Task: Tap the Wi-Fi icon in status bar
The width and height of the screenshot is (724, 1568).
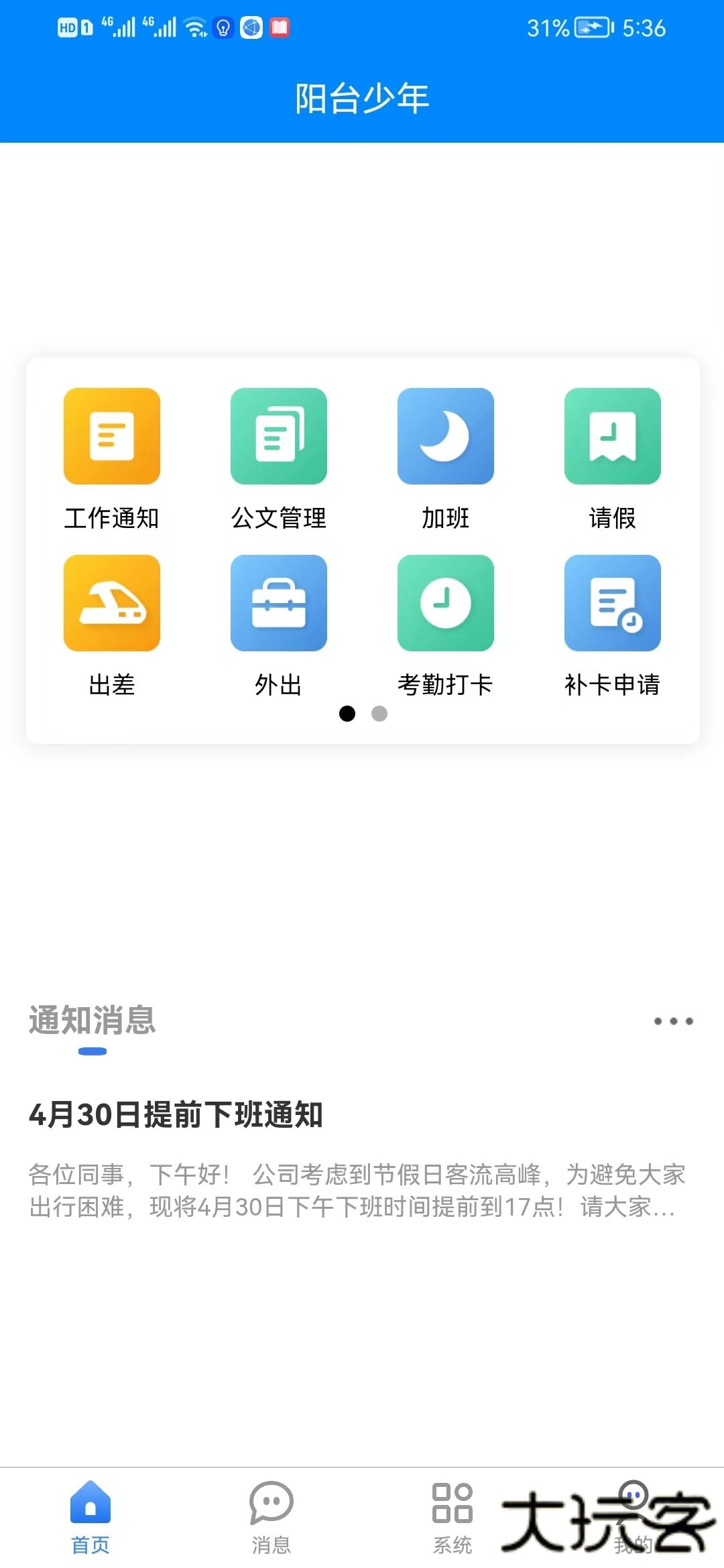Action: coord(194,28)
